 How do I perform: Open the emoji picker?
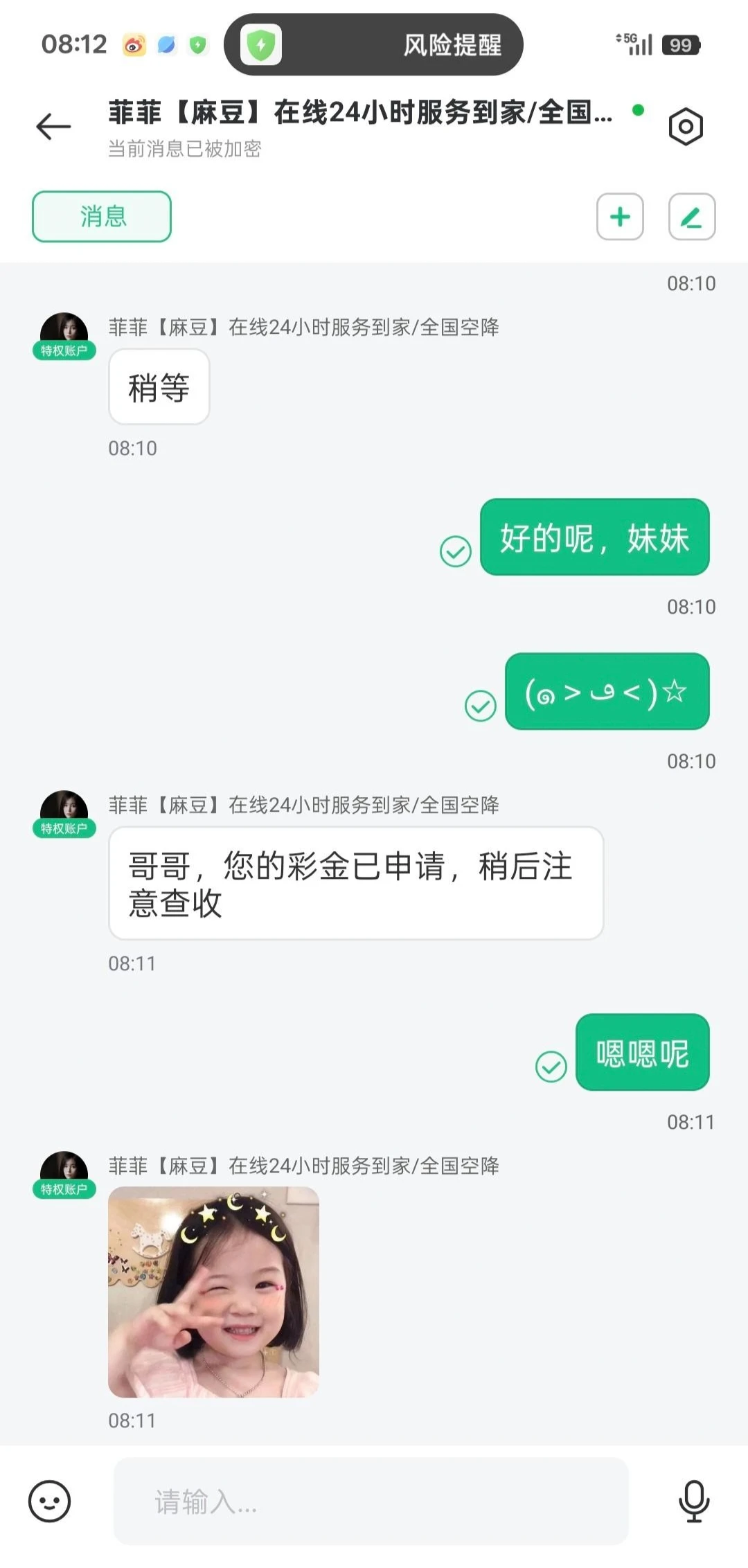point(49,1501)
